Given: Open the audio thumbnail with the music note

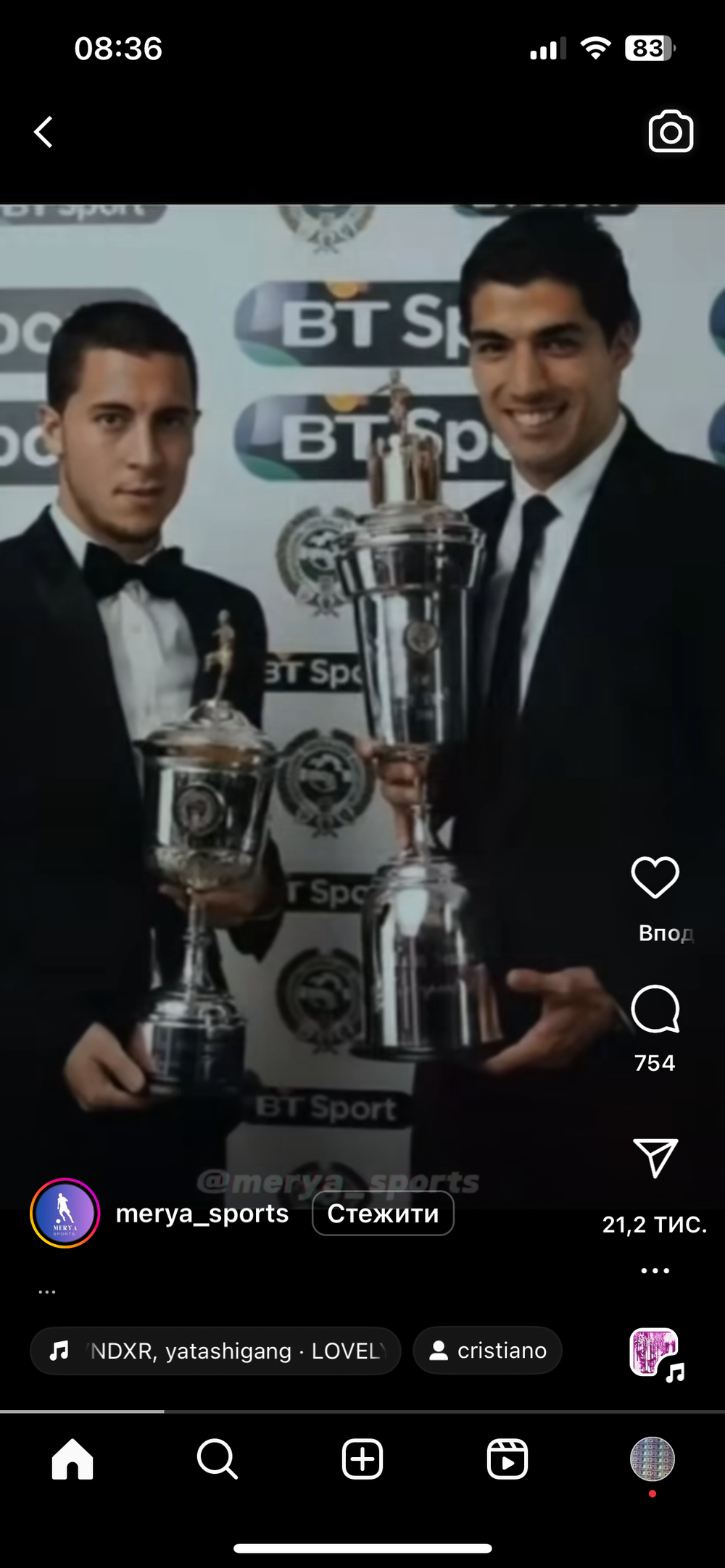Looking at the screenshot, I should pos(656,1354).
